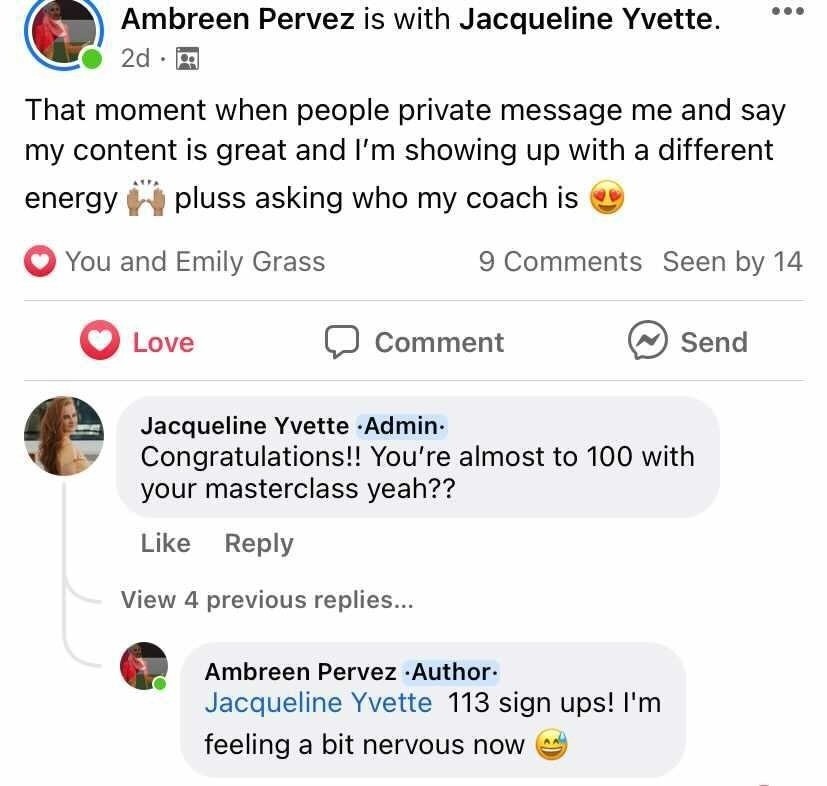Image resolution: width=827 pixels, height=786 pixels.
Task: View who reacted: You and Emily Grass
Action: pyautogui.click(x=178, y=262)
